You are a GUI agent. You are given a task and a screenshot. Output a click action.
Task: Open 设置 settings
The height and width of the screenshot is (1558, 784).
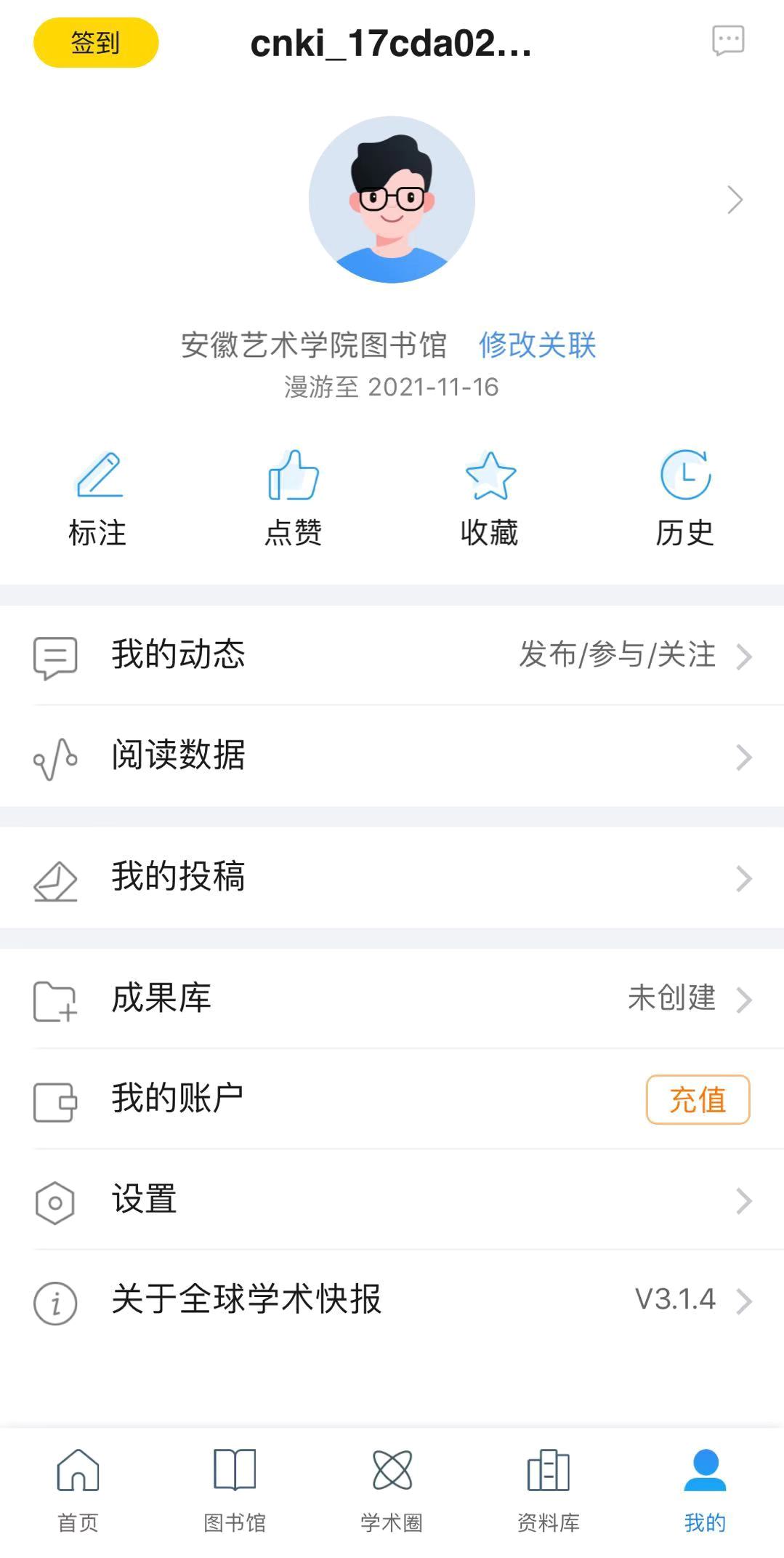pos(392,1200)
